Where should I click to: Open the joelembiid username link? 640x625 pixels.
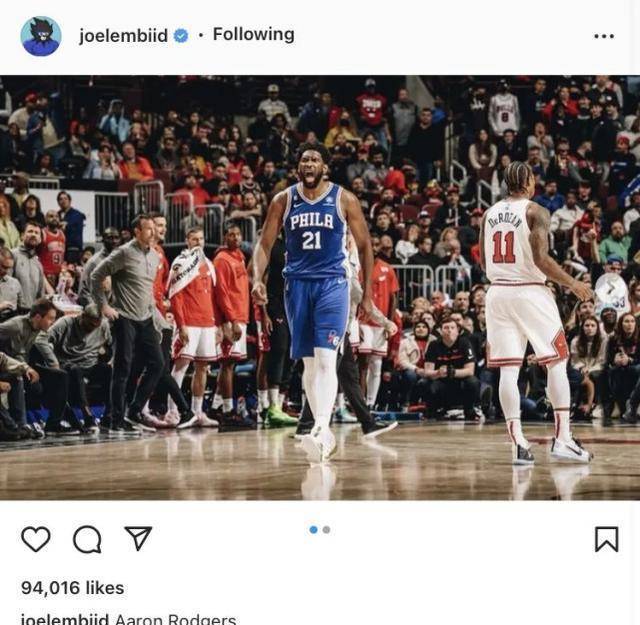pos(124,35)
